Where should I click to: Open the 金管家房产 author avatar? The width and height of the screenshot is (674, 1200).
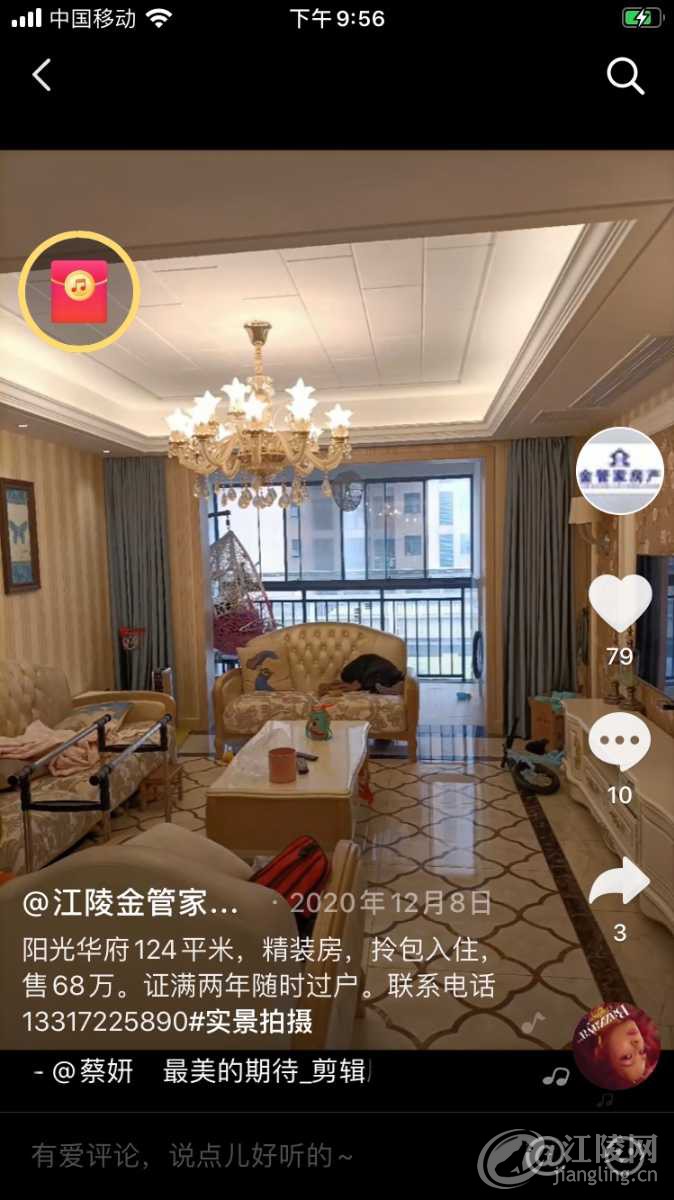point(619,471)
